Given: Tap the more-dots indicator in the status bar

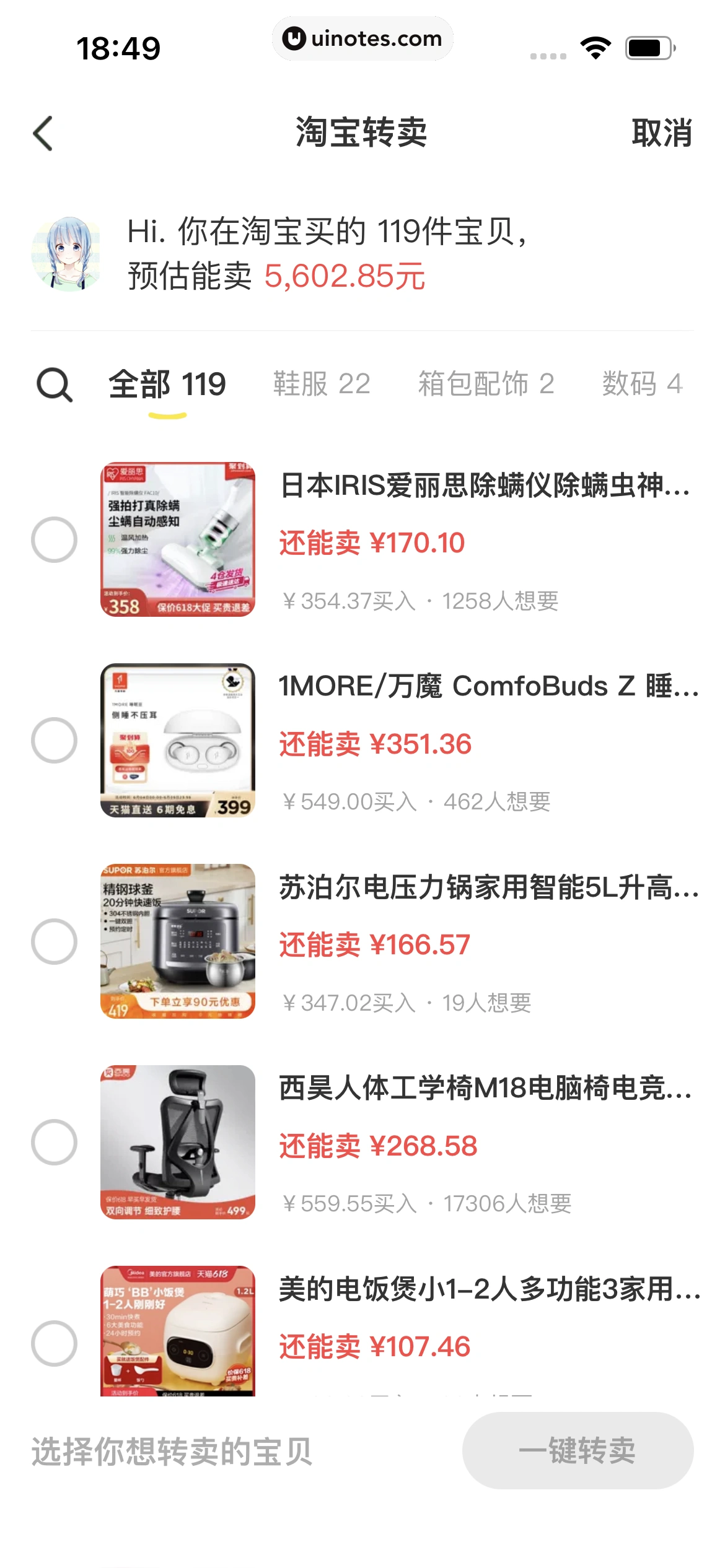Looking at the screenshot, I should 548,54.
